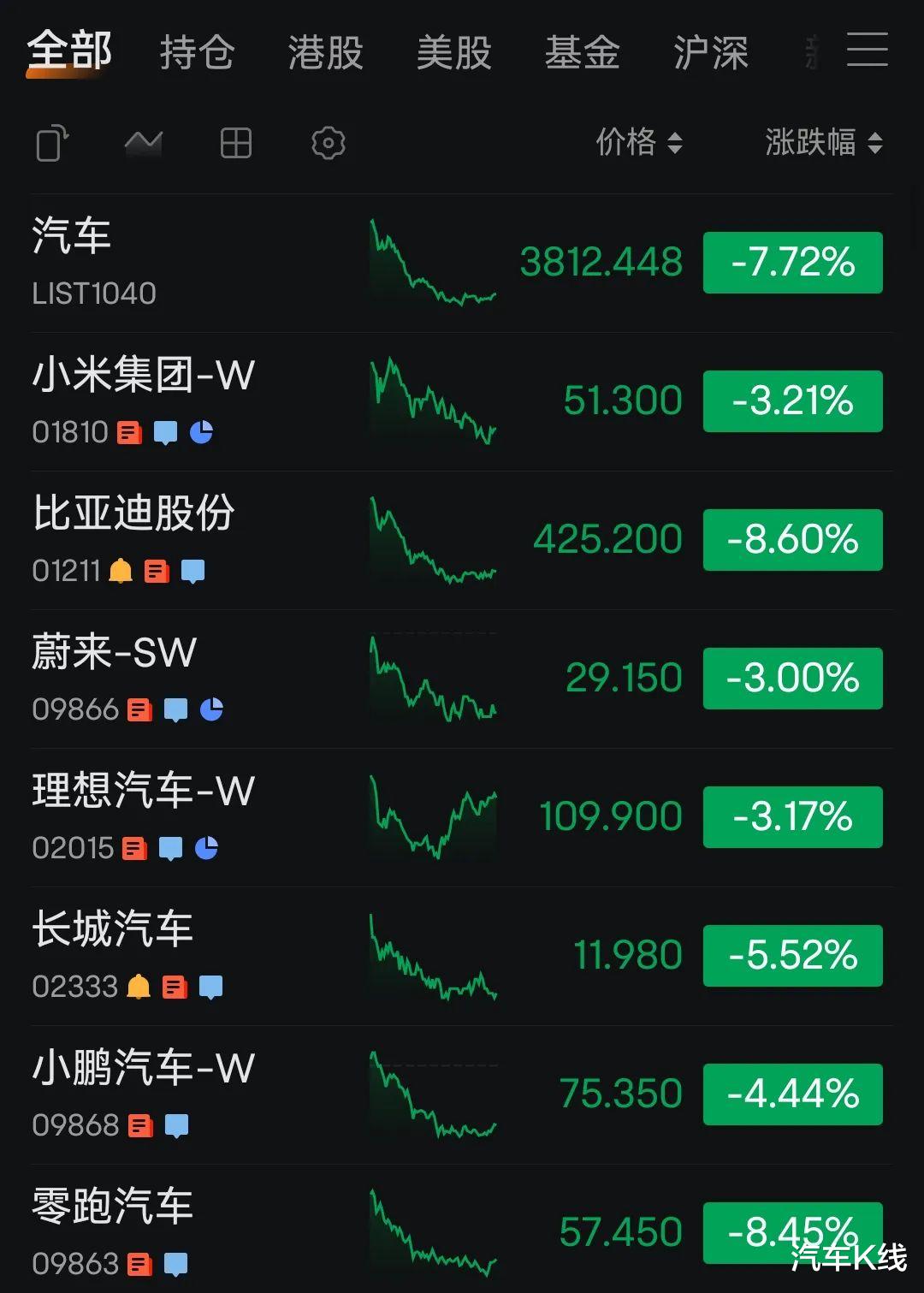This screenshot has width=924, height=1293.
Task: Sort the list by 价格
Action: coord(638,142)
